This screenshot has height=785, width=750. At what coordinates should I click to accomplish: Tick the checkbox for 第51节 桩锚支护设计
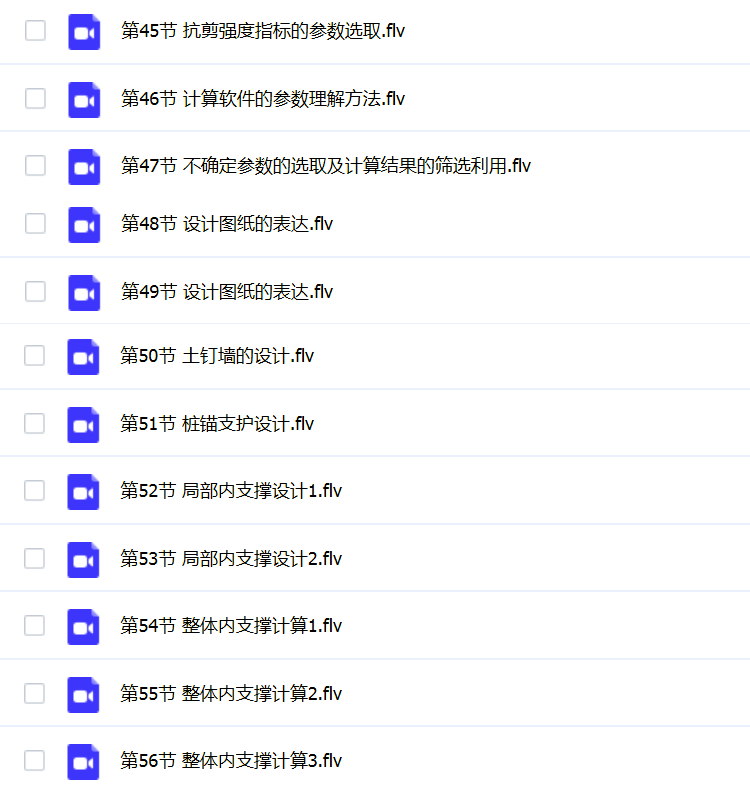[x=35, y=423]
